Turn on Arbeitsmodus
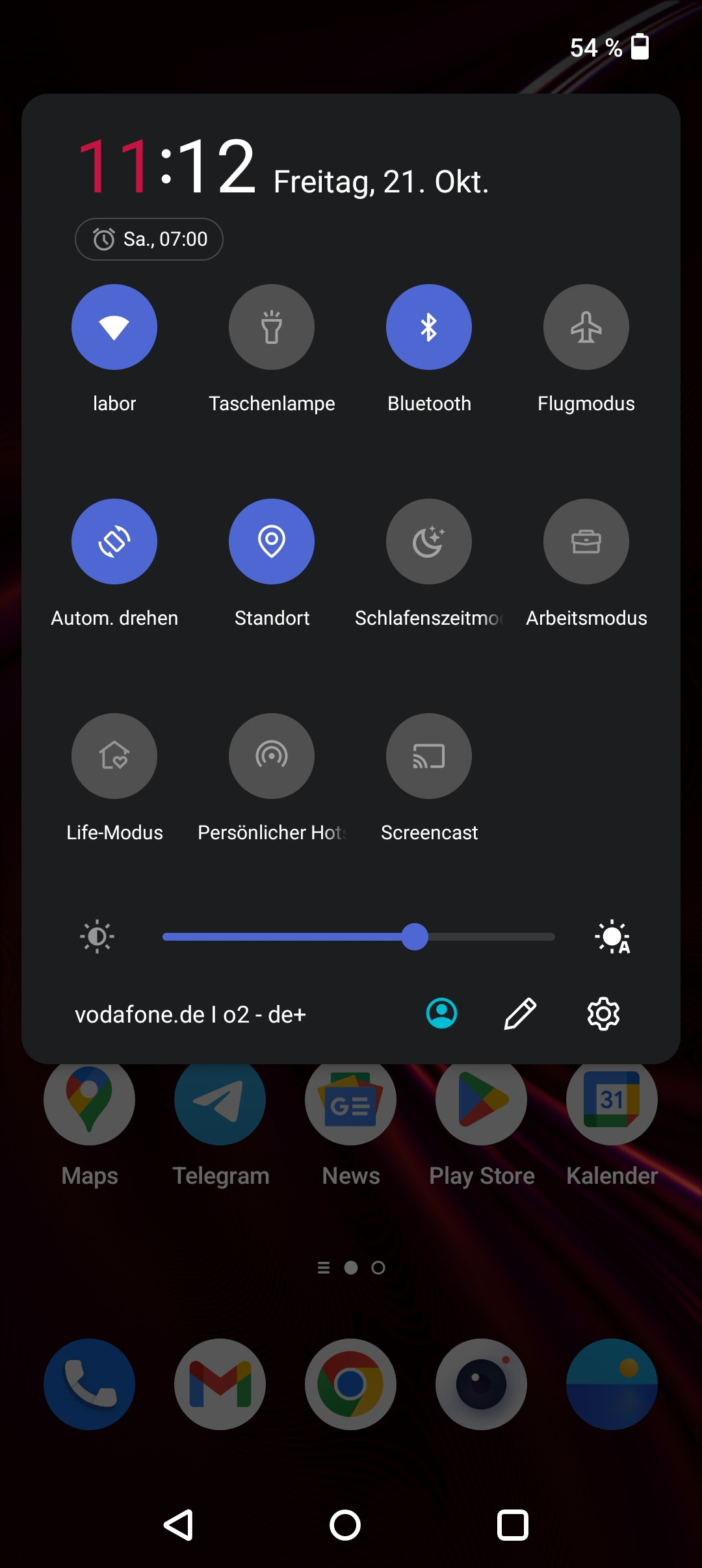Viewport: 702px width, 1568px height. coord(586,542)
